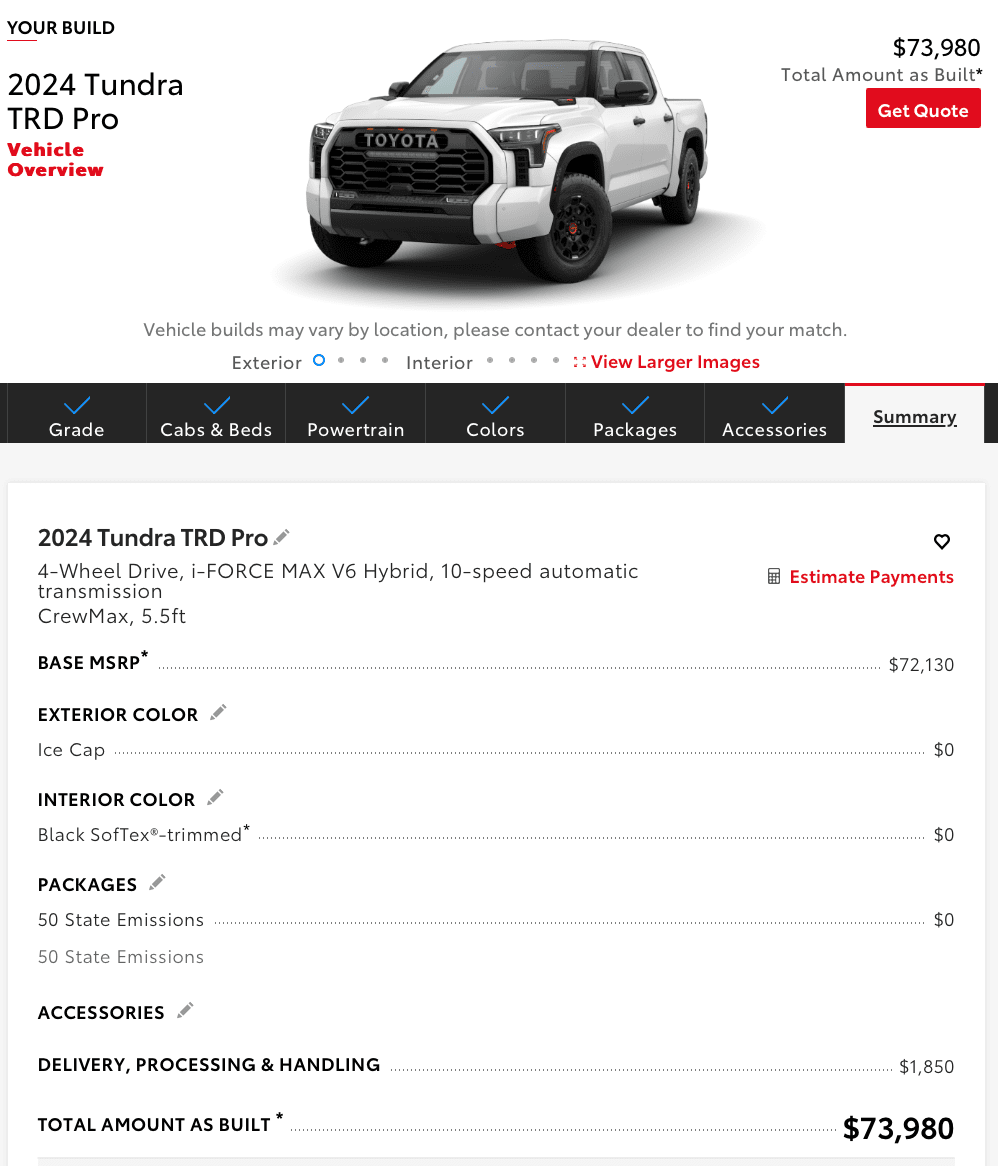Tap the Get Quote button
Viewport: 998px width, 1166px height.
coord(922,110)
